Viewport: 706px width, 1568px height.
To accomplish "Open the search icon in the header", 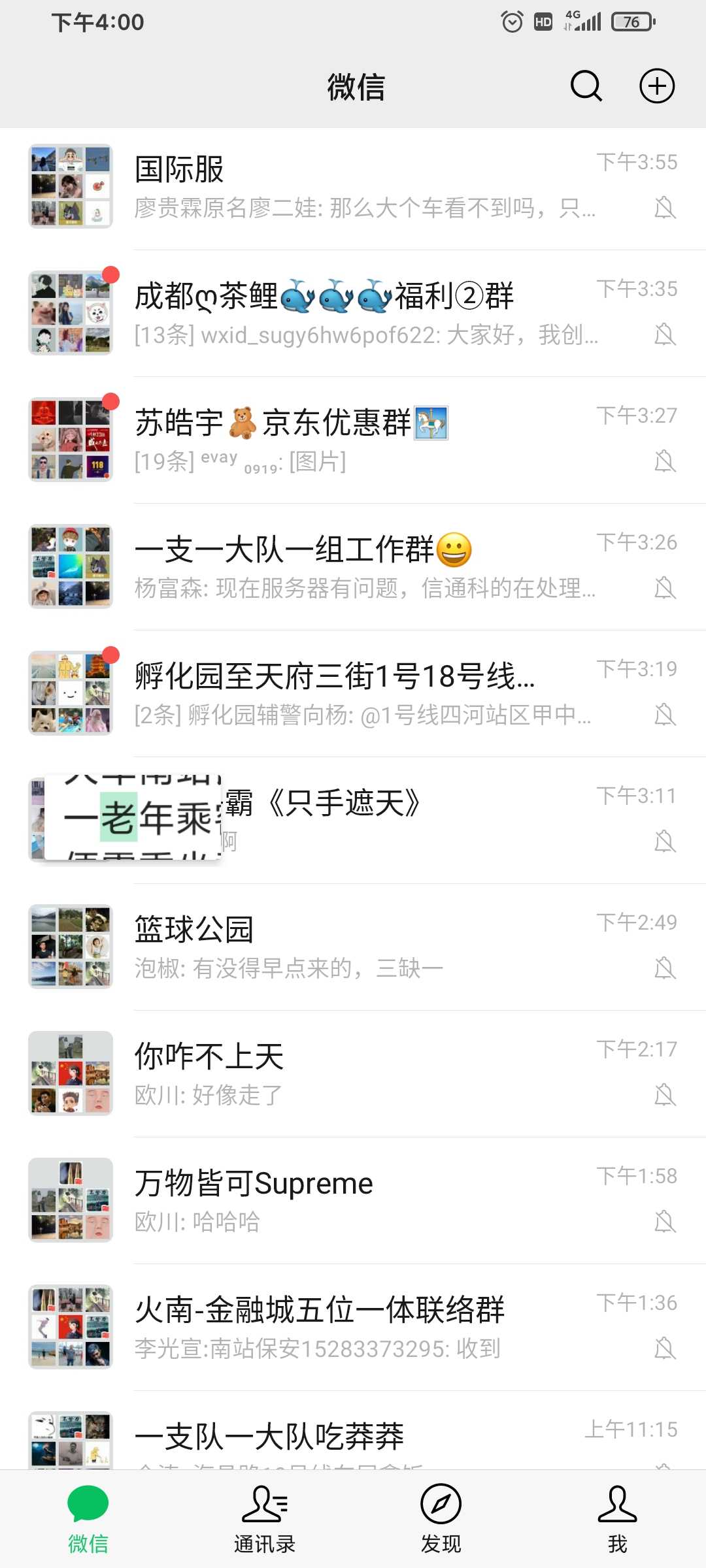I will (586, 86).
